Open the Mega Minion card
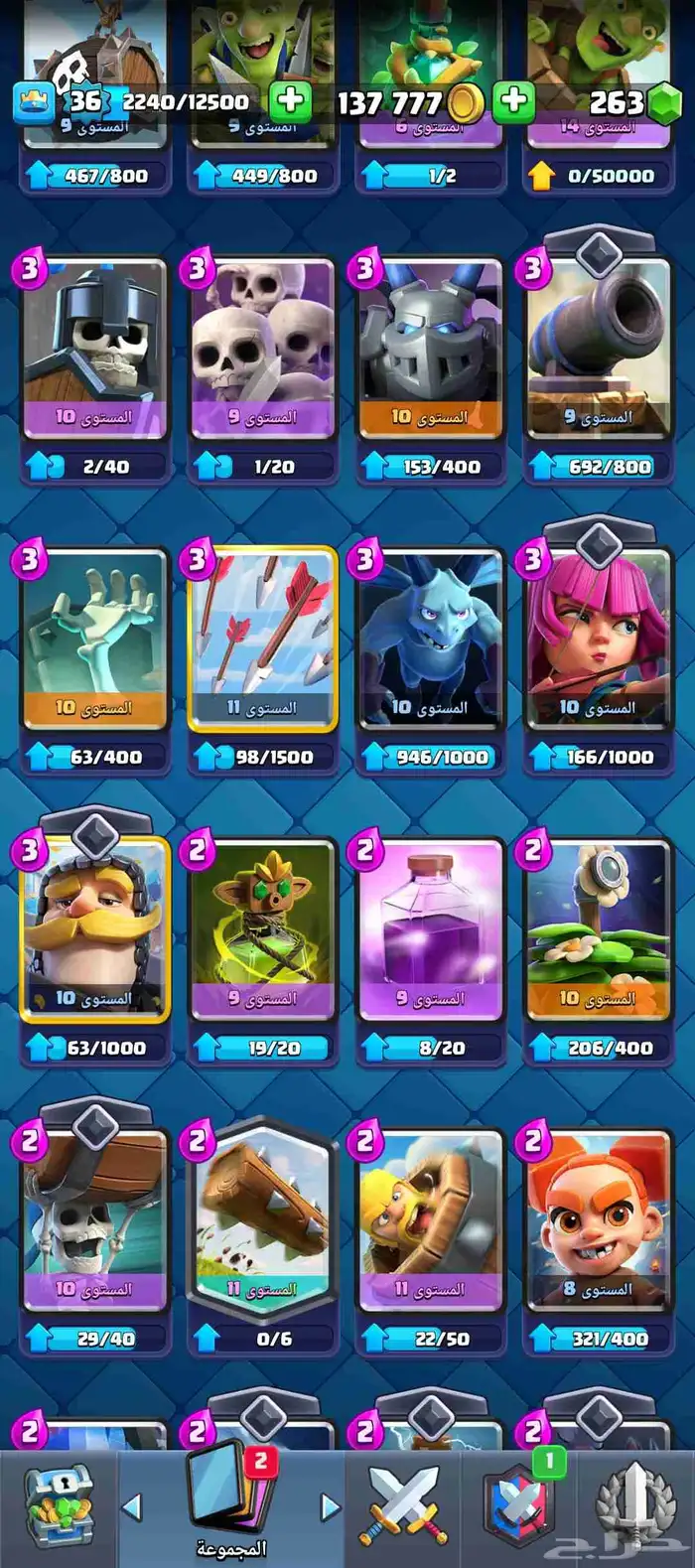The image size is (695, 1568). (x=430, y=348)
